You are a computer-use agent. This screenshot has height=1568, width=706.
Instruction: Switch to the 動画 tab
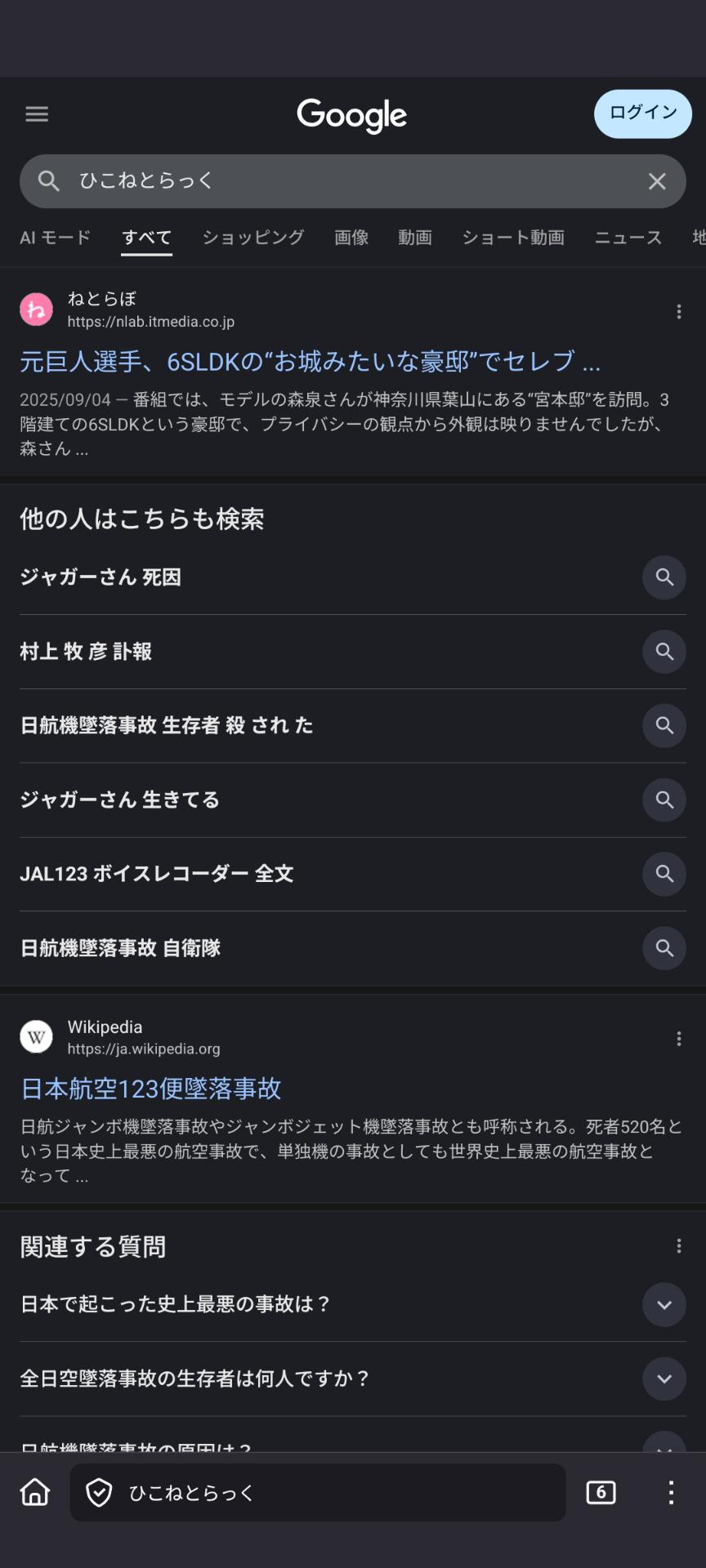point(415,238)
